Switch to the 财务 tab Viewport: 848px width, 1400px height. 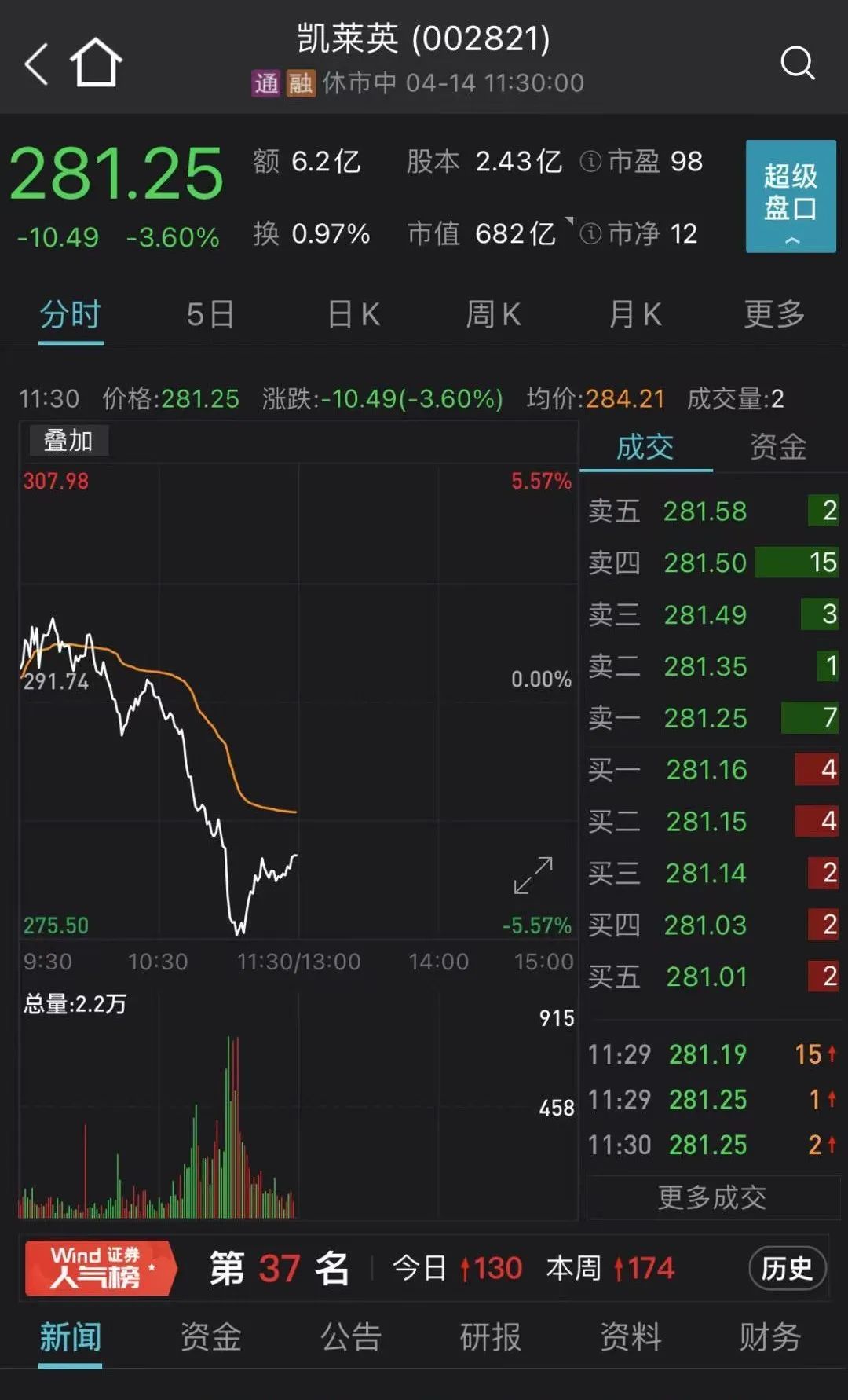tap(770, 1337)
